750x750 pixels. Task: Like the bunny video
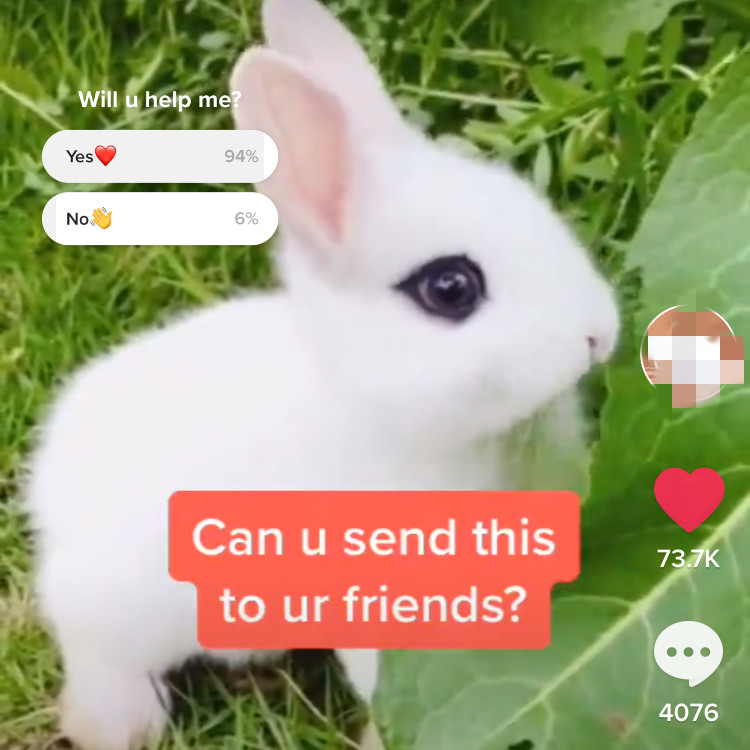tap(689, 499)
